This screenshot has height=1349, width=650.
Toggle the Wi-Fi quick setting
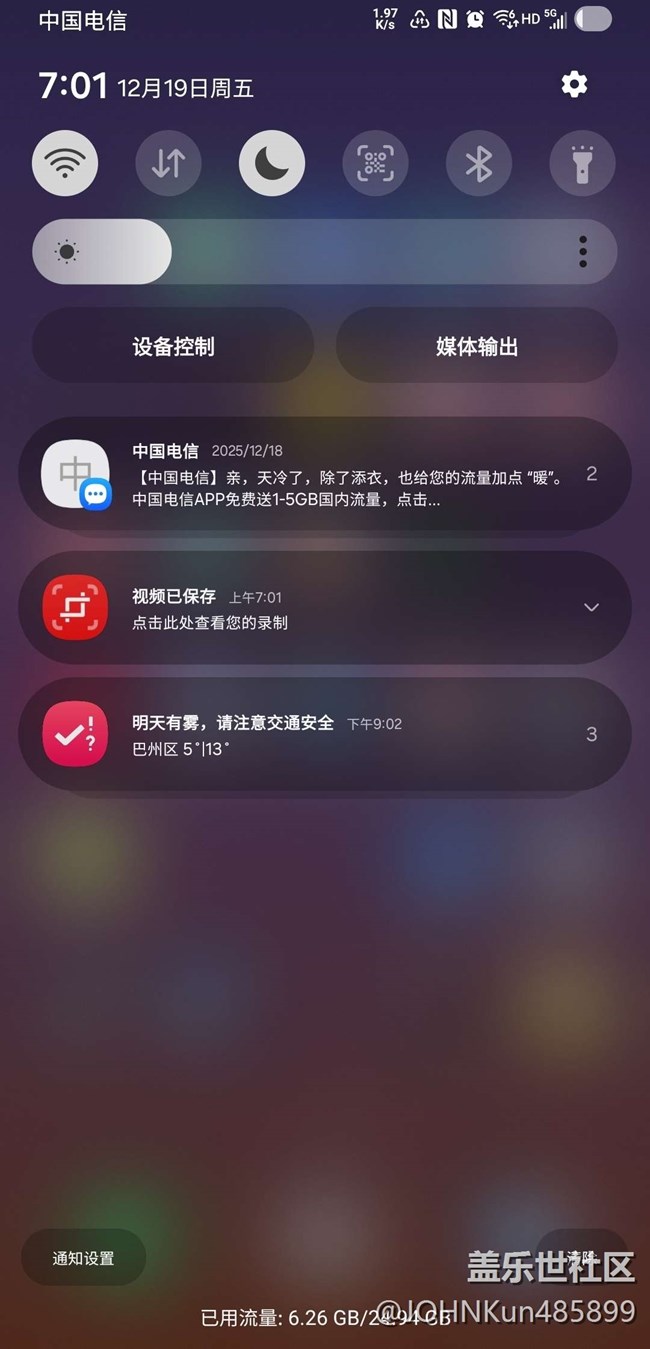coord(65,162)
